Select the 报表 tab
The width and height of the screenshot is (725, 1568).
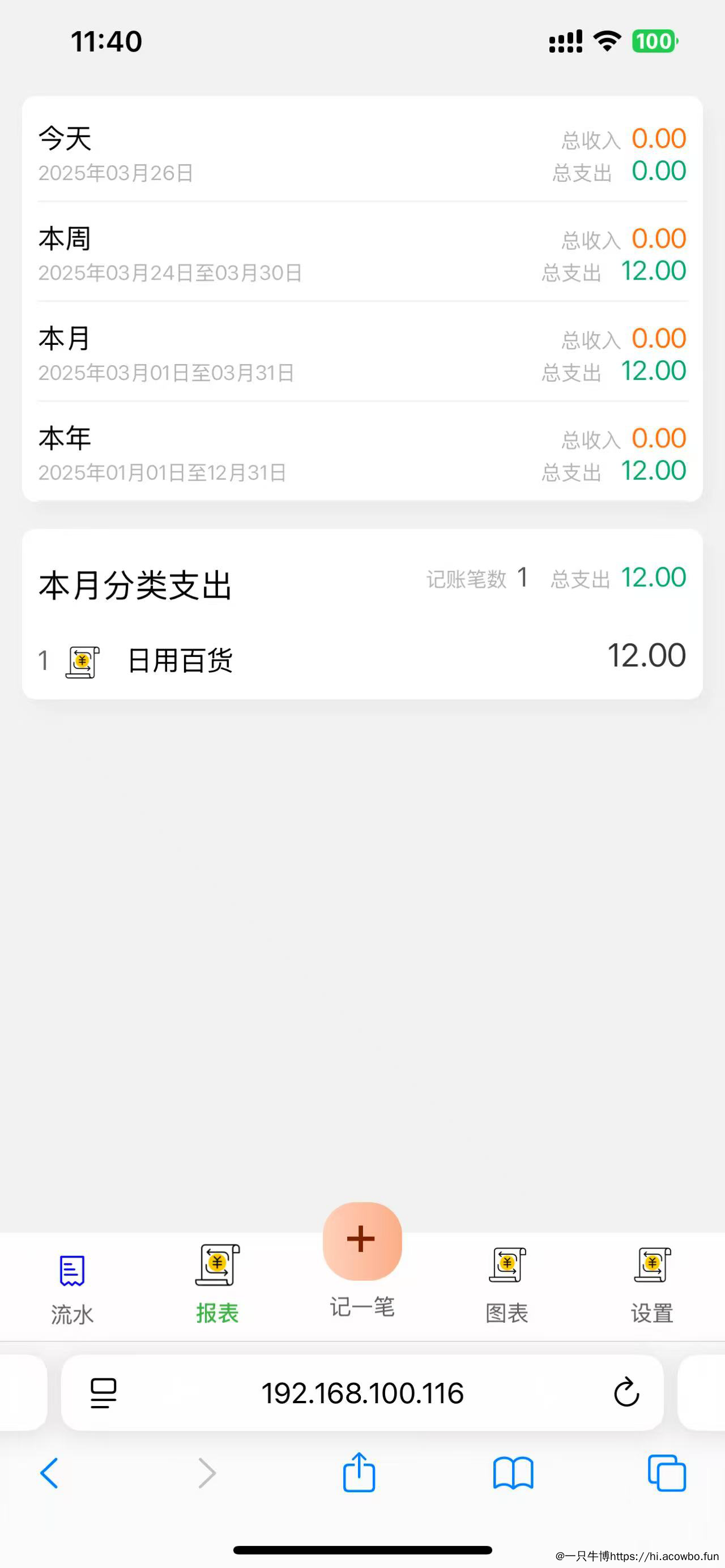tap(217, 1283)
